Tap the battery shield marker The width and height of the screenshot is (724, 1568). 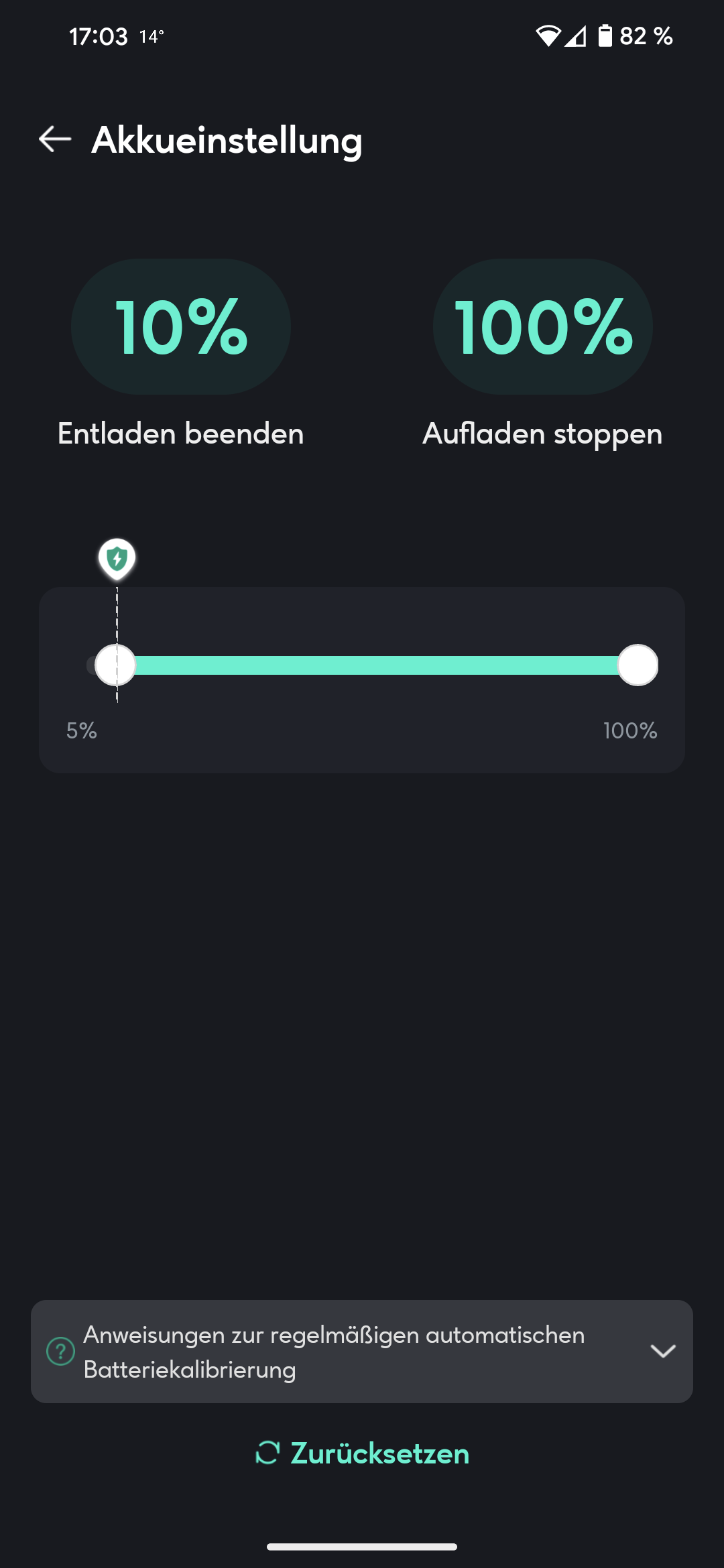117,558
